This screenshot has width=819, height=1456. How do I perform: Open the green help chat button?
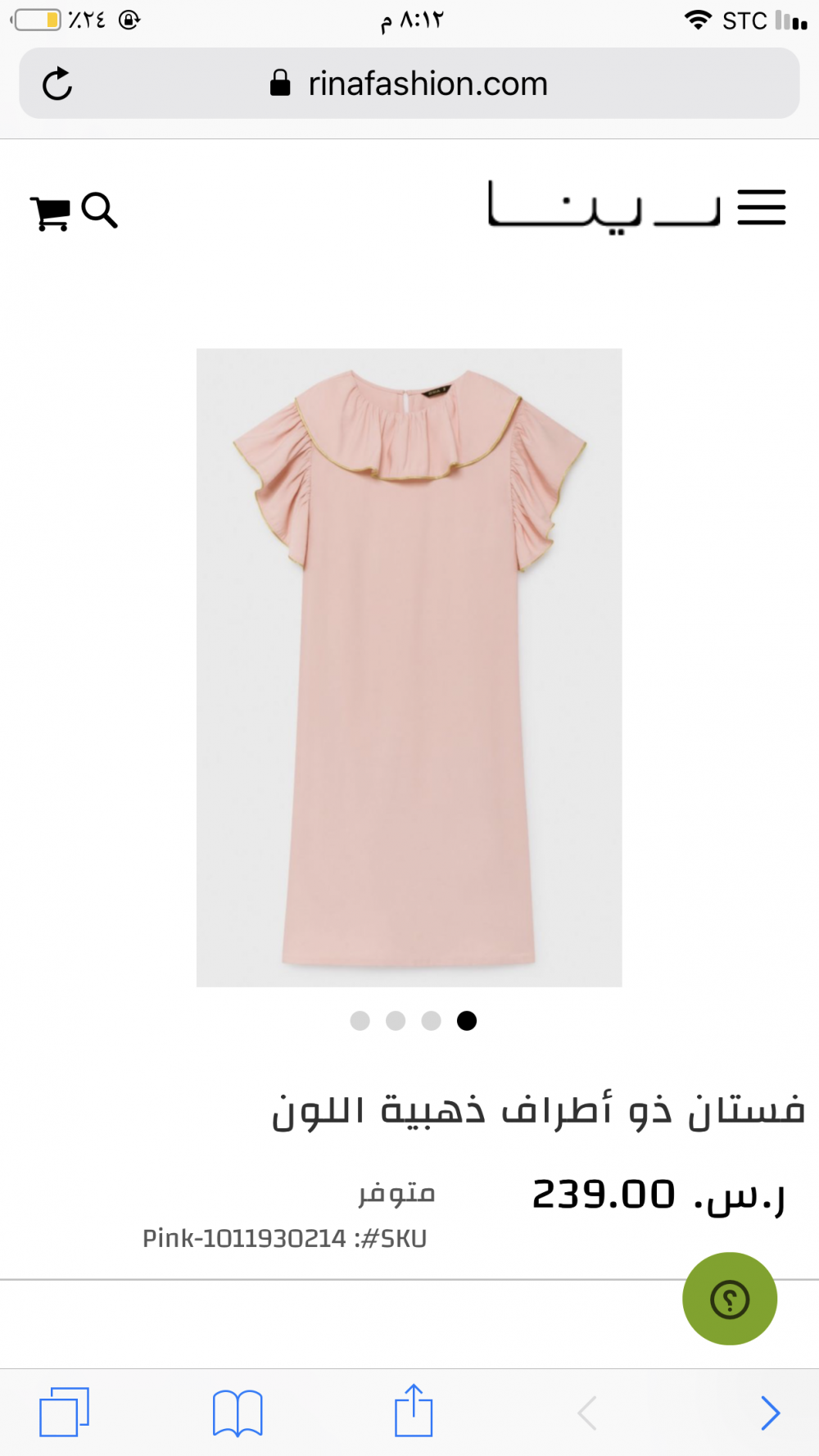tap(729, 1299)
